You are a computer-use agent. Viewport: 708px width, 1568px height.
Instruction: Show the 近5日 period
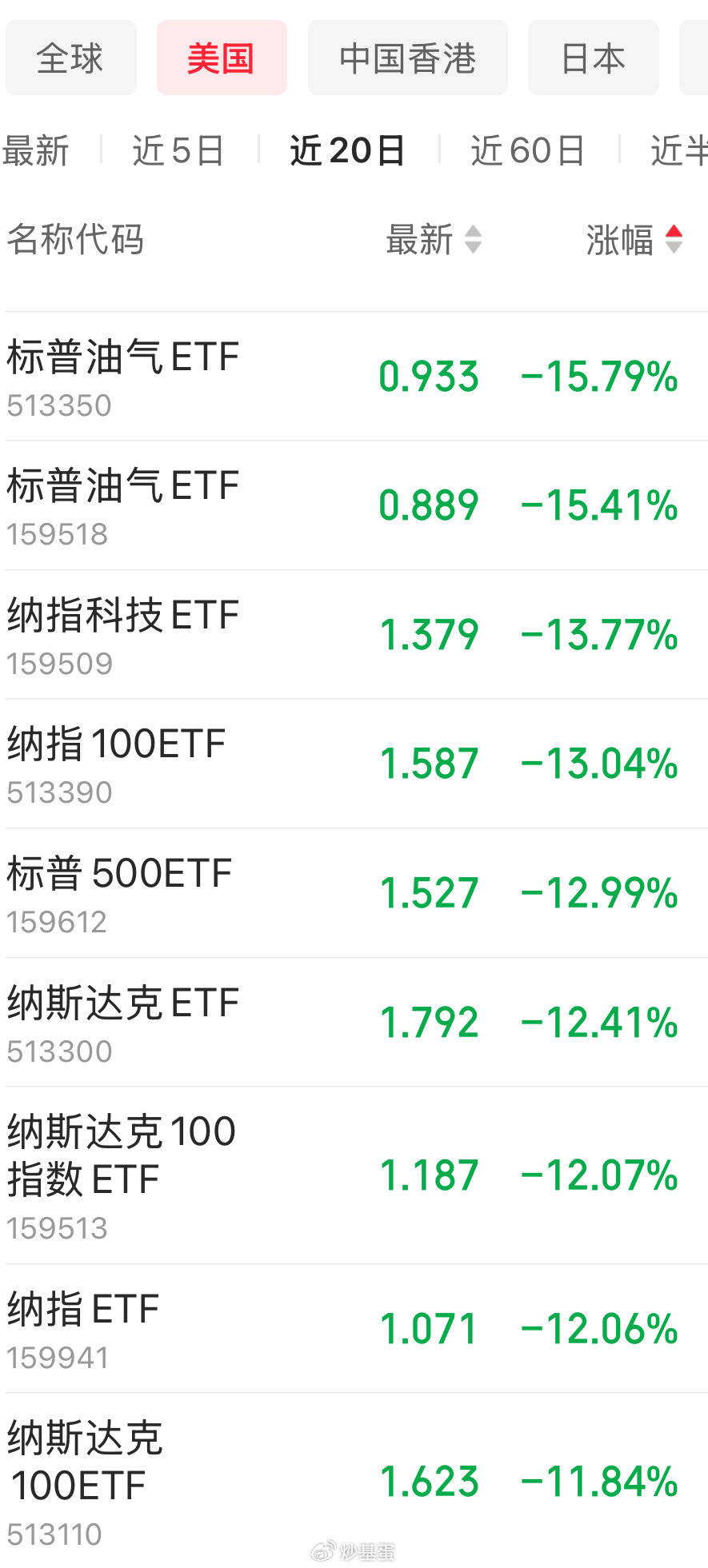click(179, 150)
